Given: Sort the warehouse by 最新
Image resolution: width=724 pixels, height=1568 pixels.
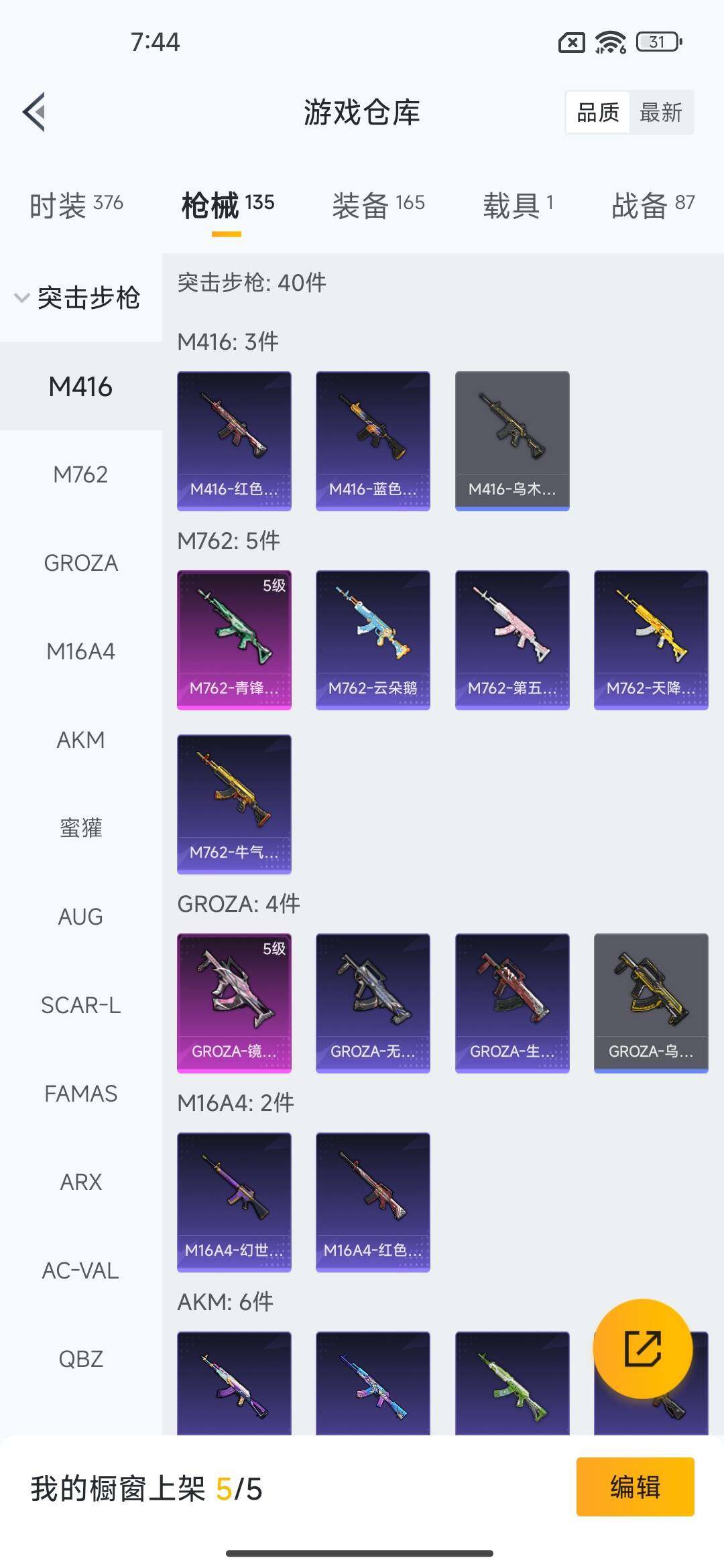Looking at the screenshot, I should point(661,113).
